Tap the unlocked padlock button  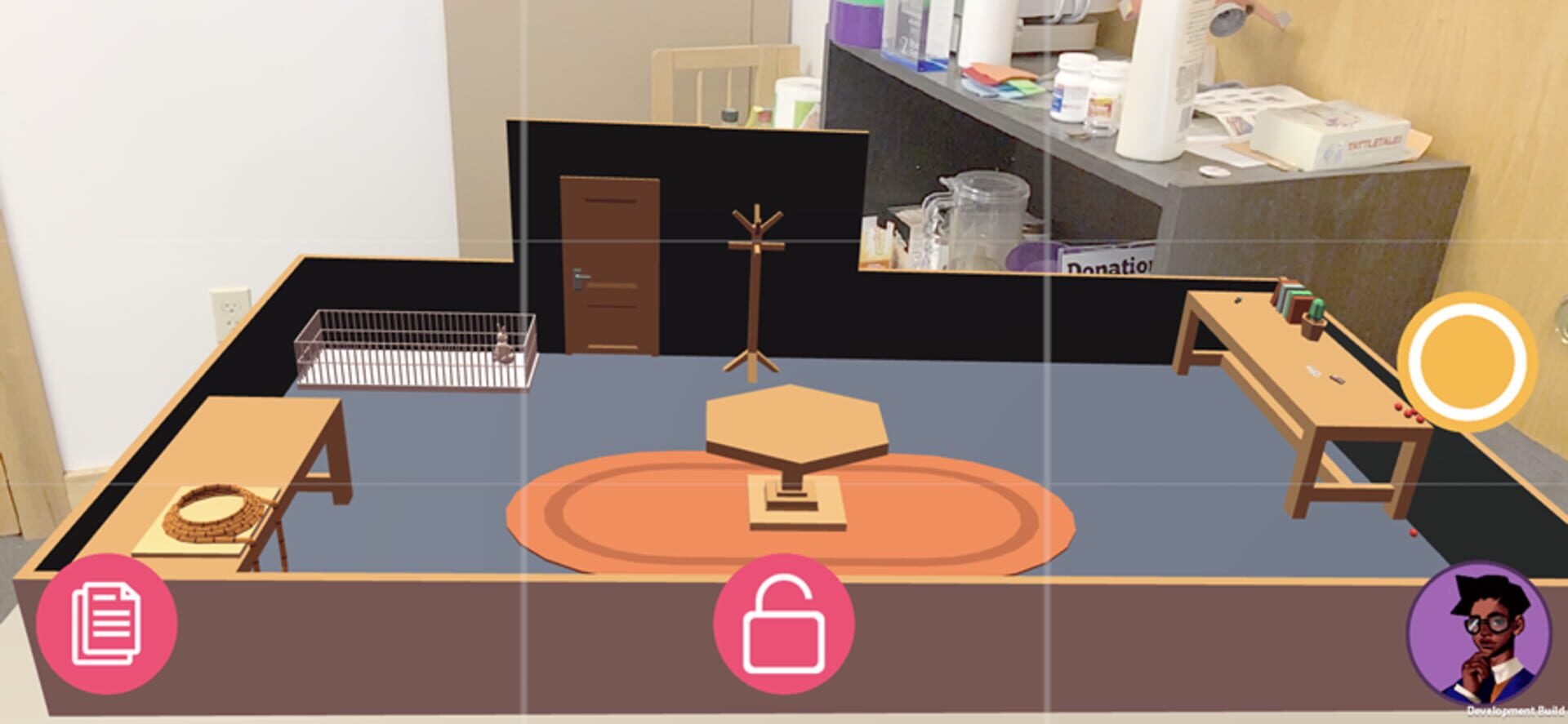(x=783, y=624)
